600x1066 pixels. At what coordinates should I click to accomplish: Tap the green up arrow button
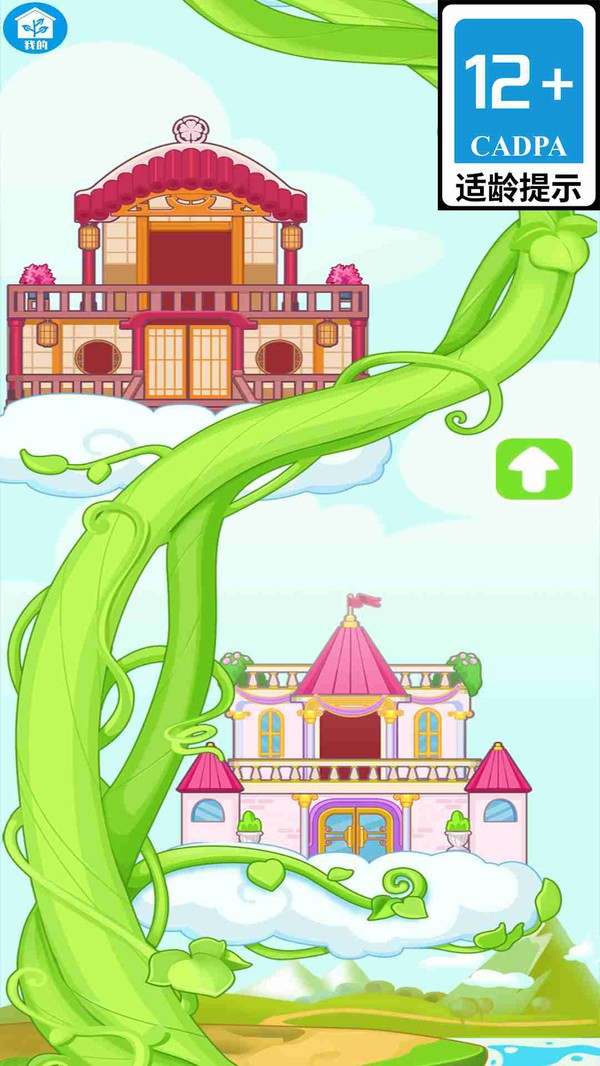[x=534, y=468]
